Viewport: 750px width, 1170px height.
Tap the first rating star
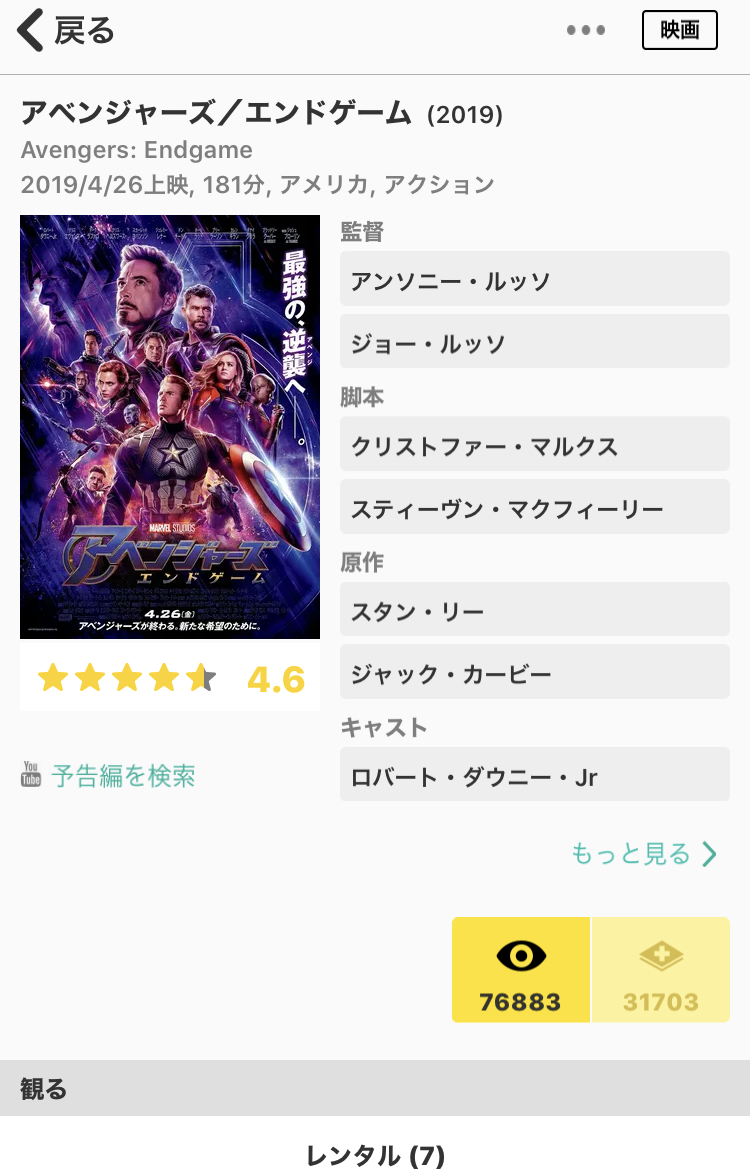point(55,678)
